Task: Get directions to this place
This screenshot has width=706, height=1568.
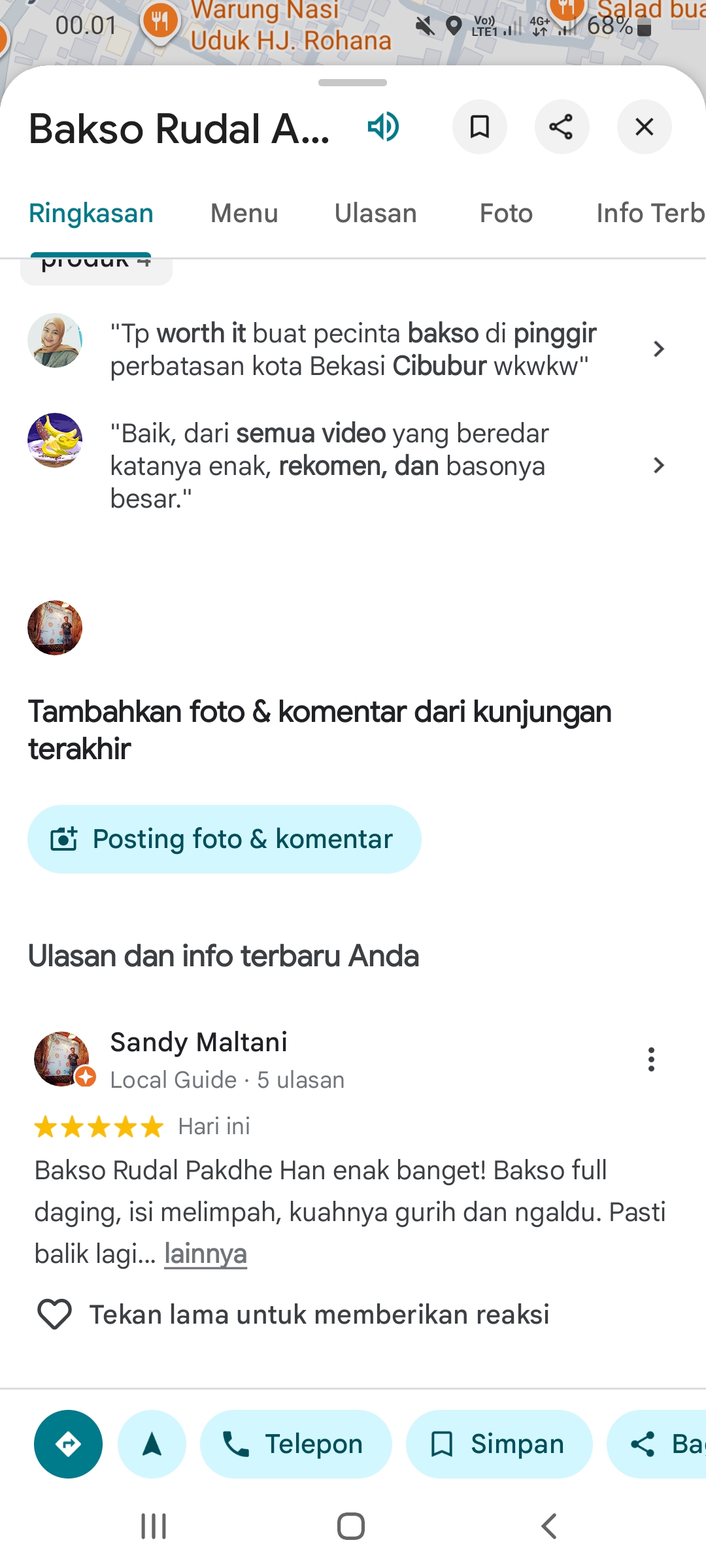Action: tap(68, 1444)
